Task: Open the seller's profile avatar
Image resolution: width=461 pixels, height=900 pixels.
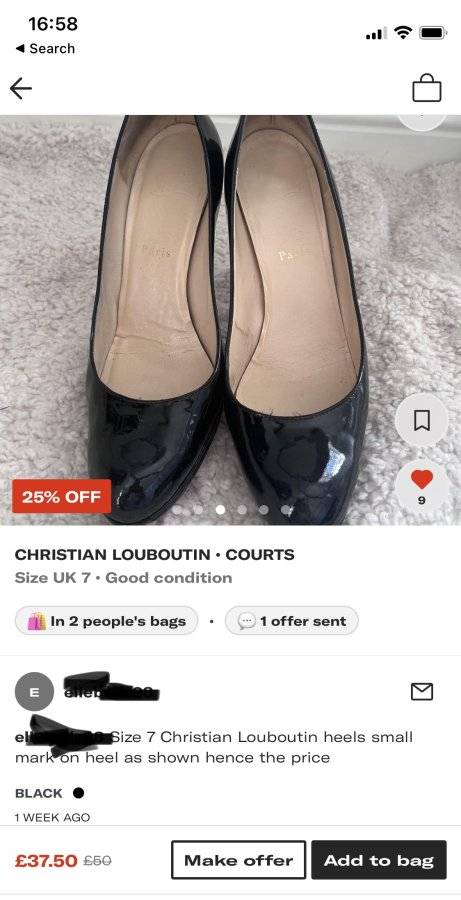Action: click(x=34, y=692)
